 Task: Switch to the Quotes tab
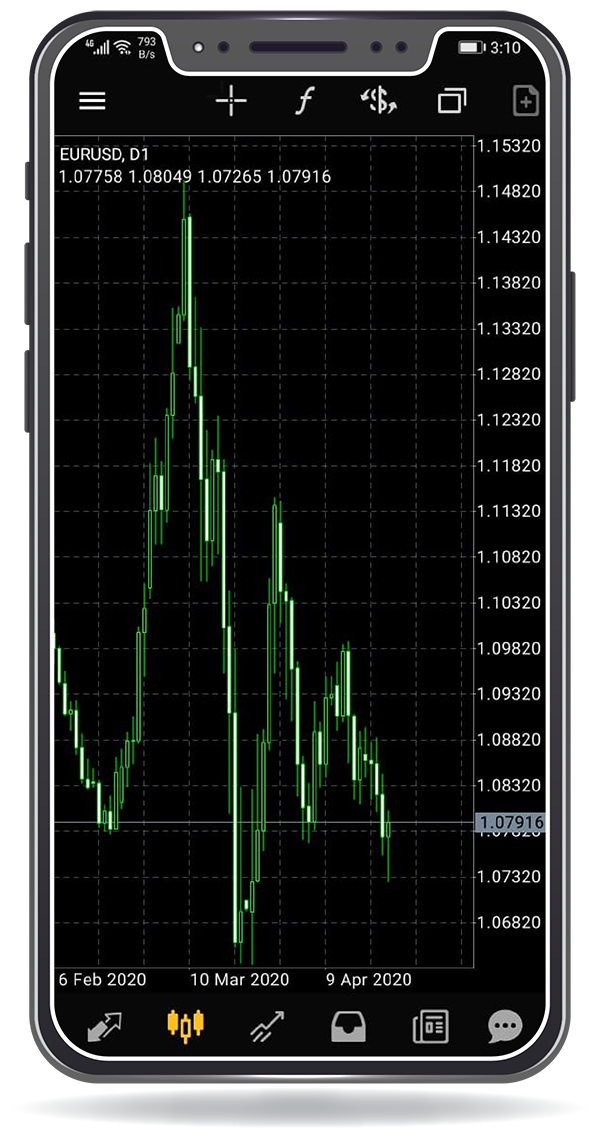pyautogui.click(x=104, y=1025)
